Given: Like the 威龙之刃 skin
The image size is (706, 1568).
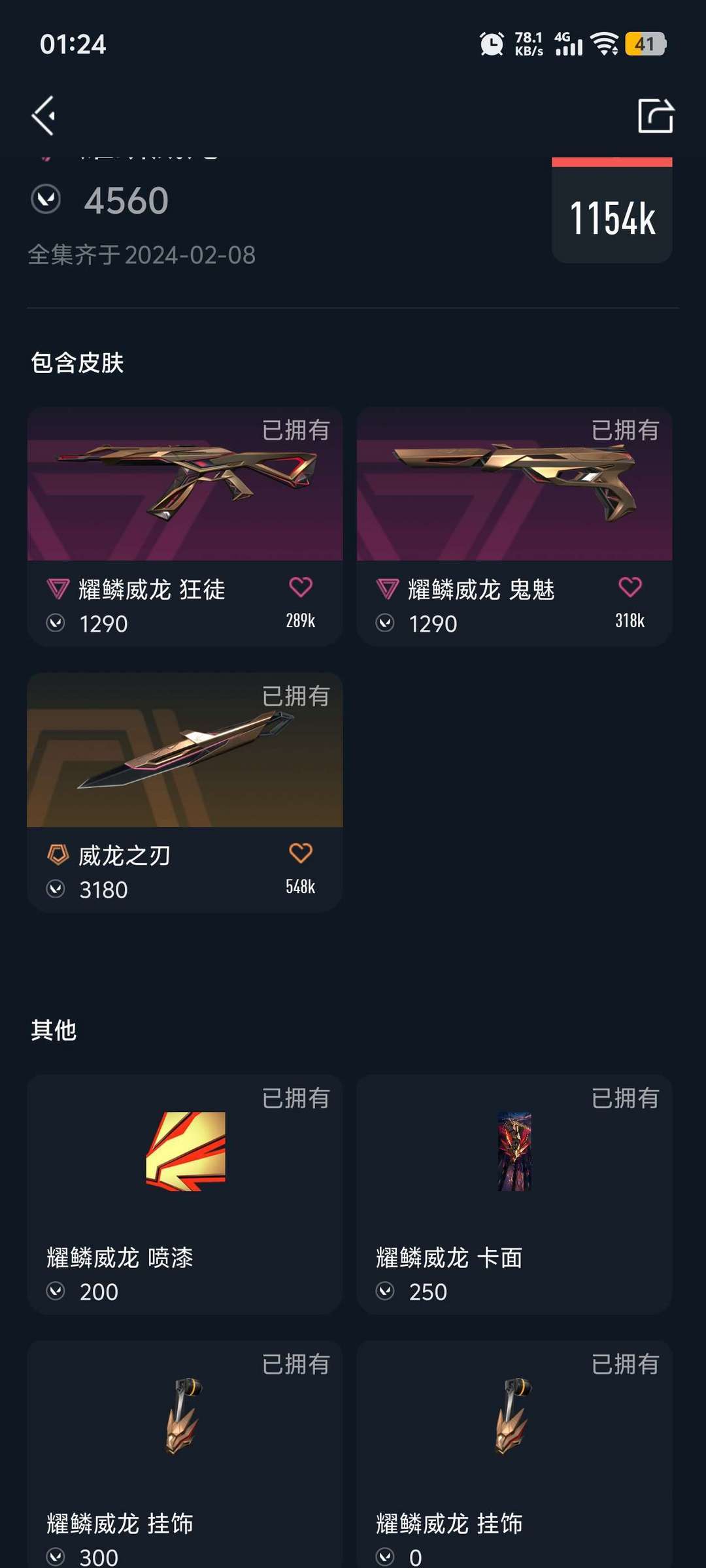Looking at the screenshot, I should click(301, 853).
